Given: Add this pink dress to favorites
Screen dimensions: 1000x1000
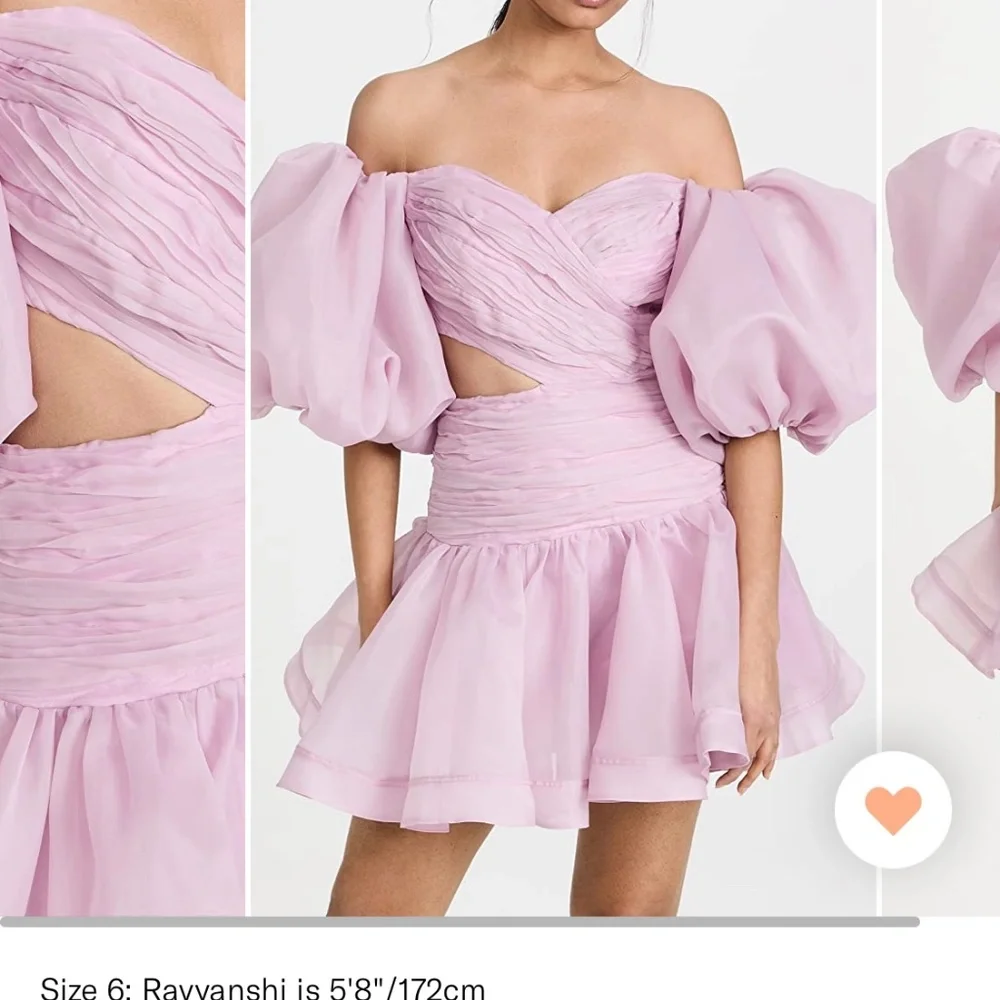Looking at the screenshot, I should tap(893, 808).
